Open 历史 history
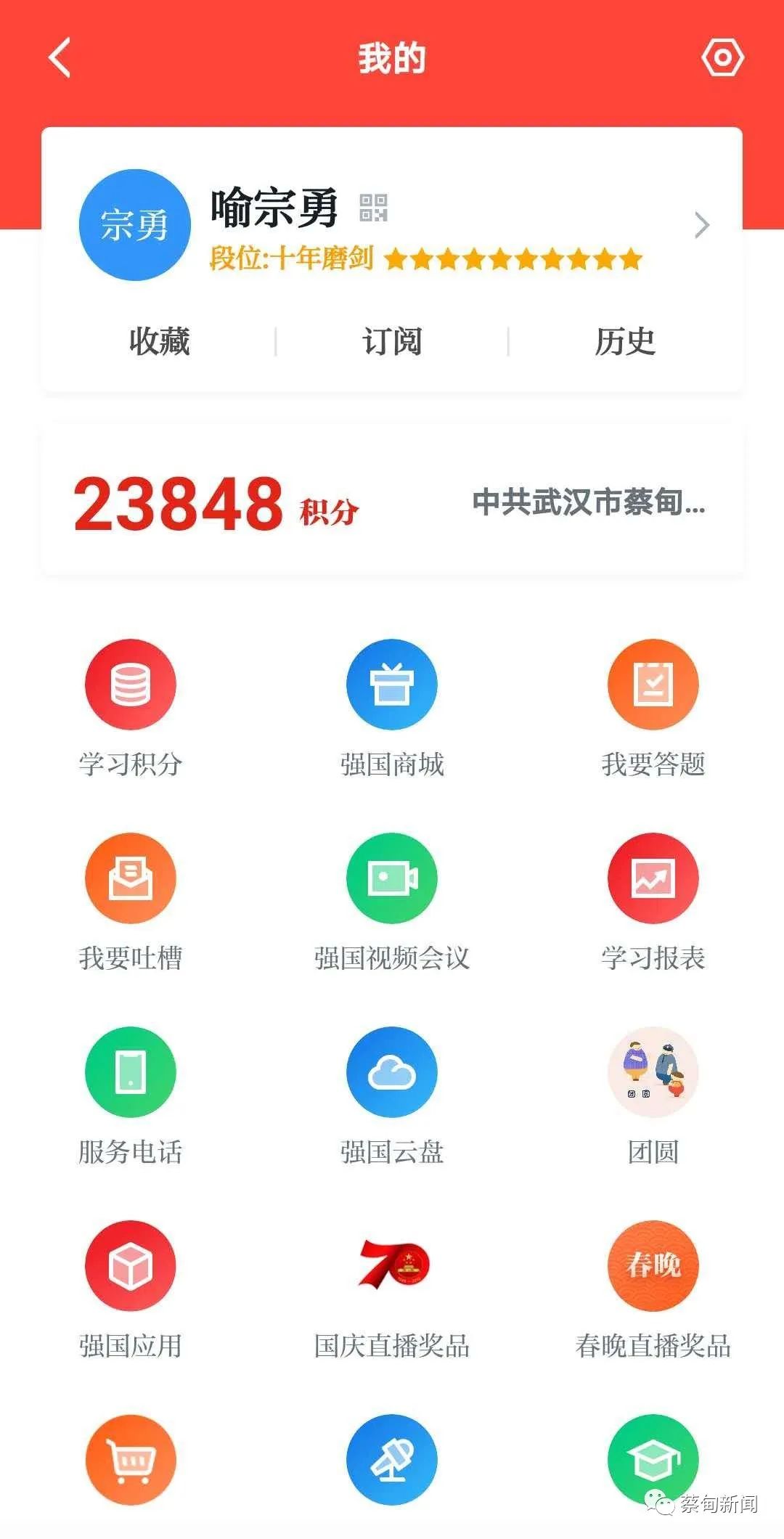This screenshot has width=784, height=1539. [625, 341]
